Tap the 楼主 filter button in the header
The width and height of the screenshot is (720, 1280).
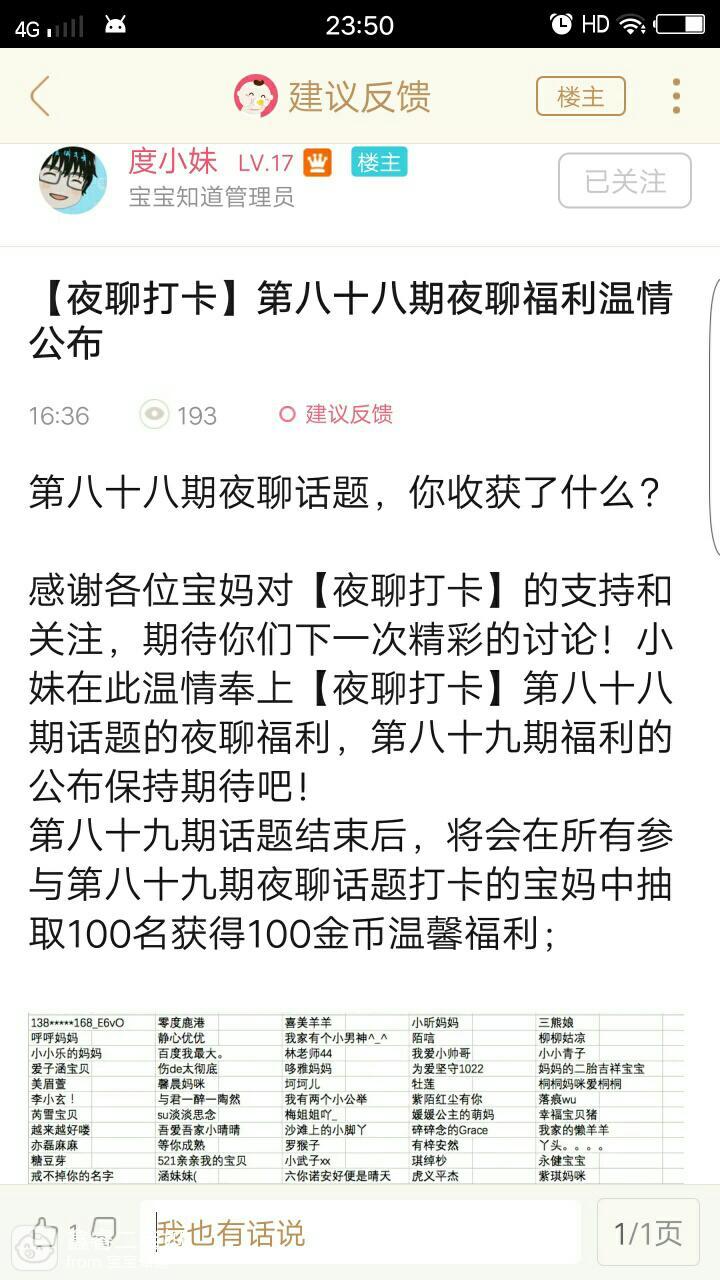[x=580, y=97]
